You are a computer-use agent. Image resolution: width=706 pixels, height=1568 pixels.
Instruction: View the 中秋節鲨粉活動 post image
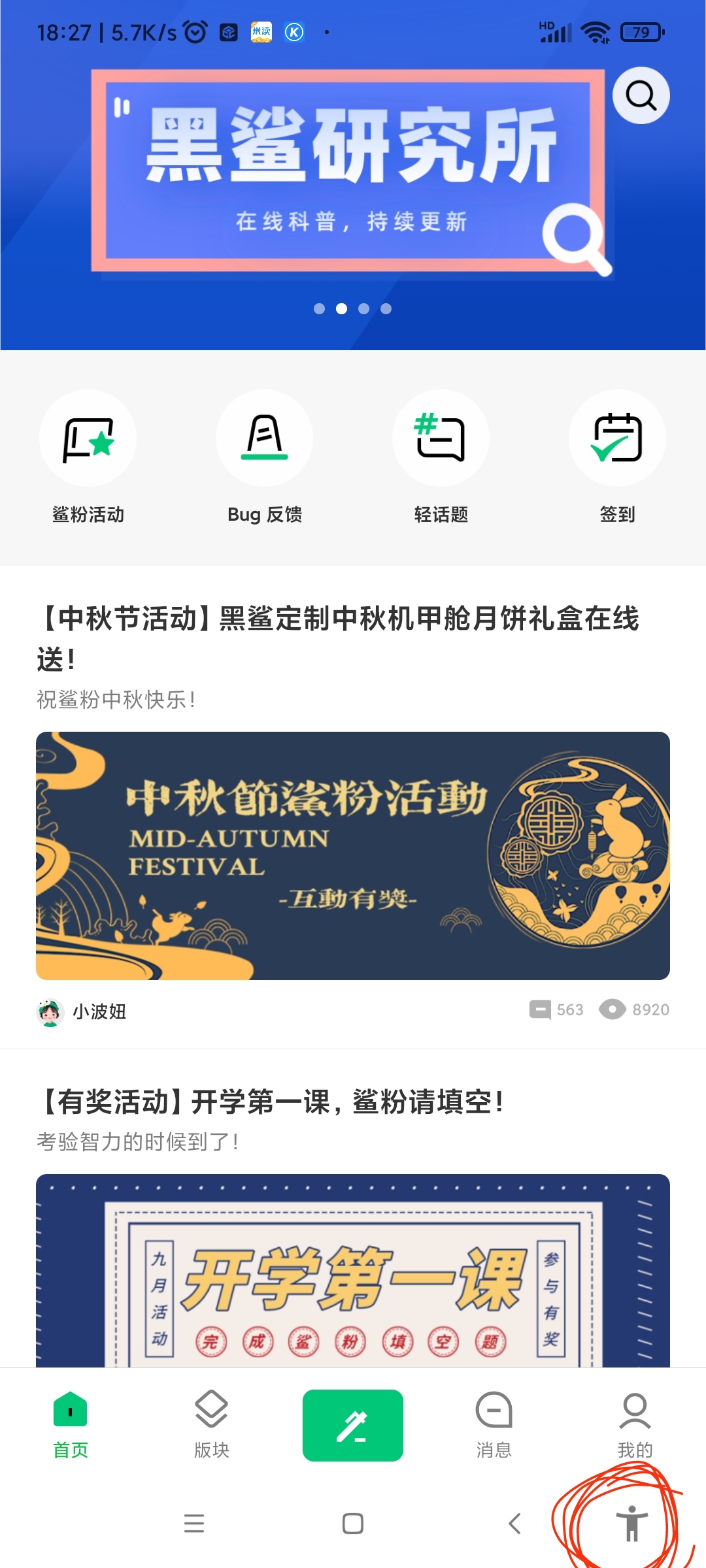tap(353, 855)
